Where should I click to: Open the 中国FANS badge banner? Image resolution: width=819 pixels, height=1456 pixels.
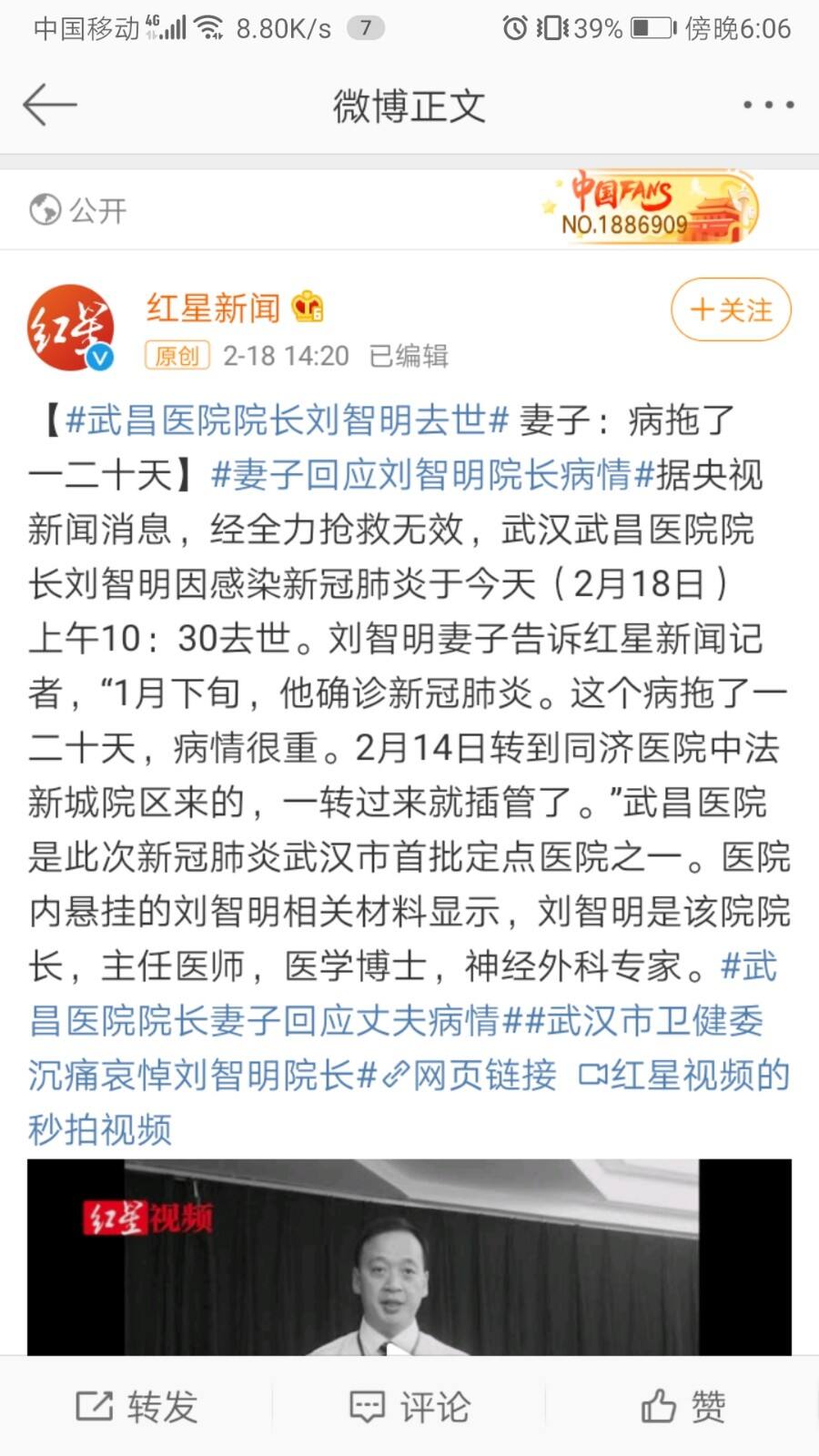pos(651,207)
